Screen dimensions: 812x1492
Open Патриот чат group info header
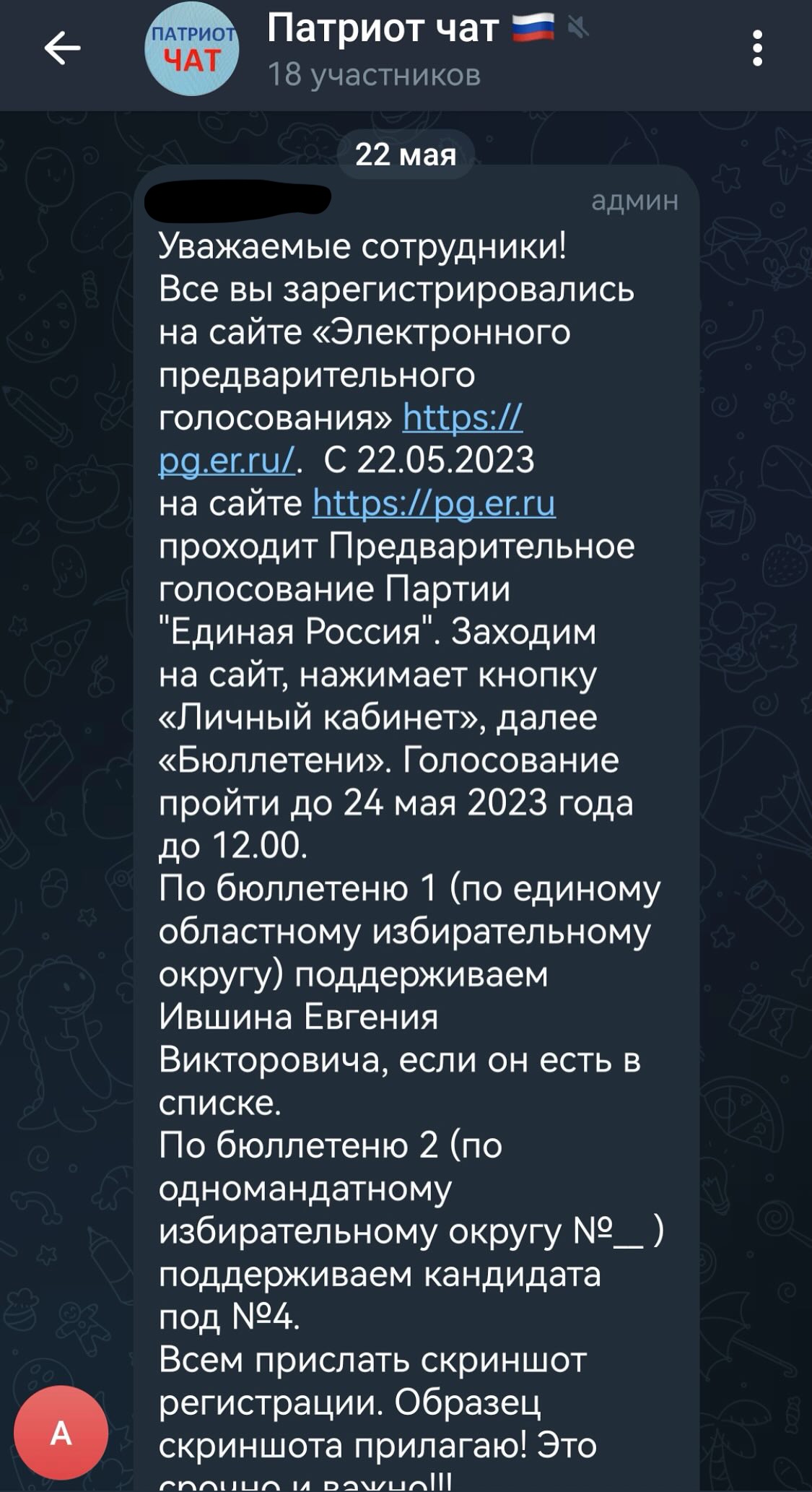coord(383,49)
